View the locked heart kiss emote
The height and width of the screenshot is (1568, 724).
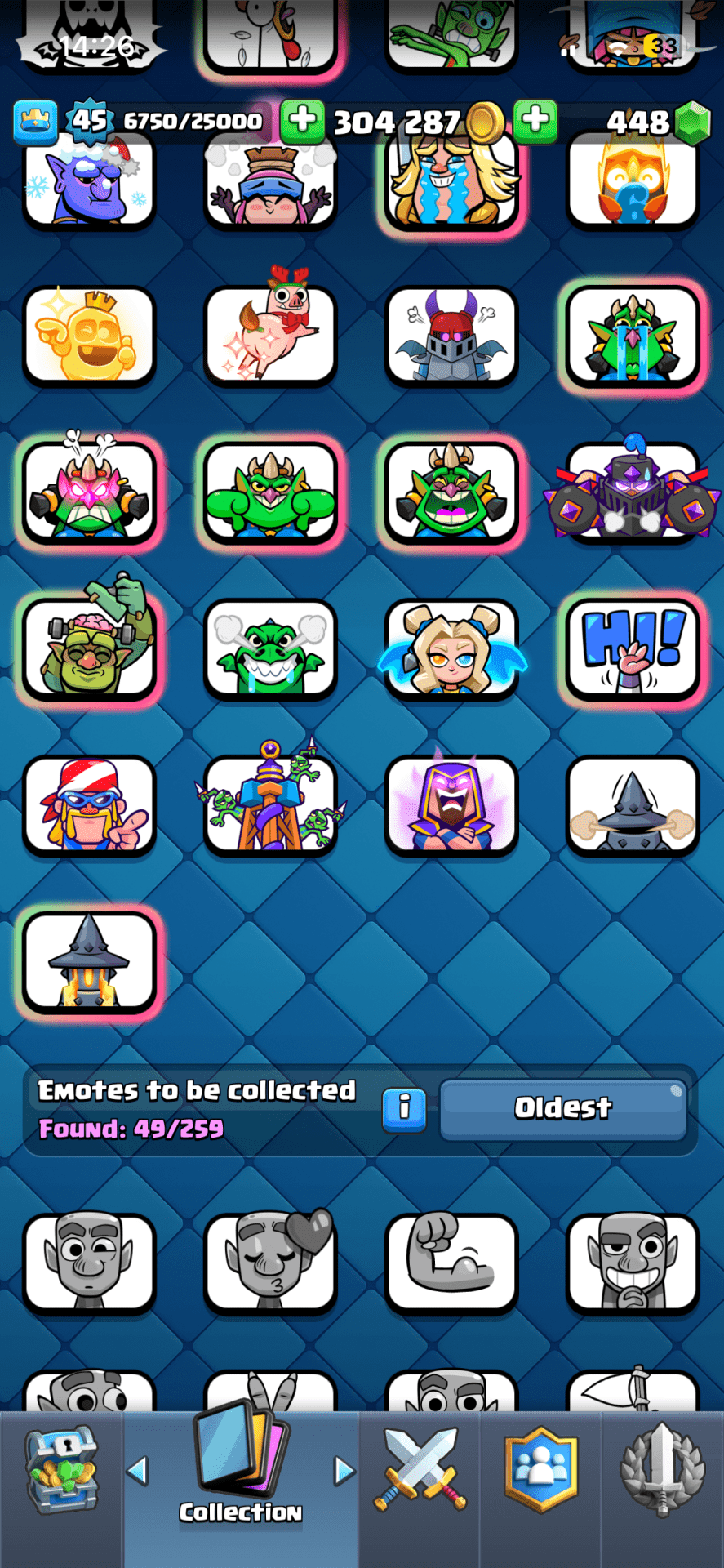[x=269, y=1262]
